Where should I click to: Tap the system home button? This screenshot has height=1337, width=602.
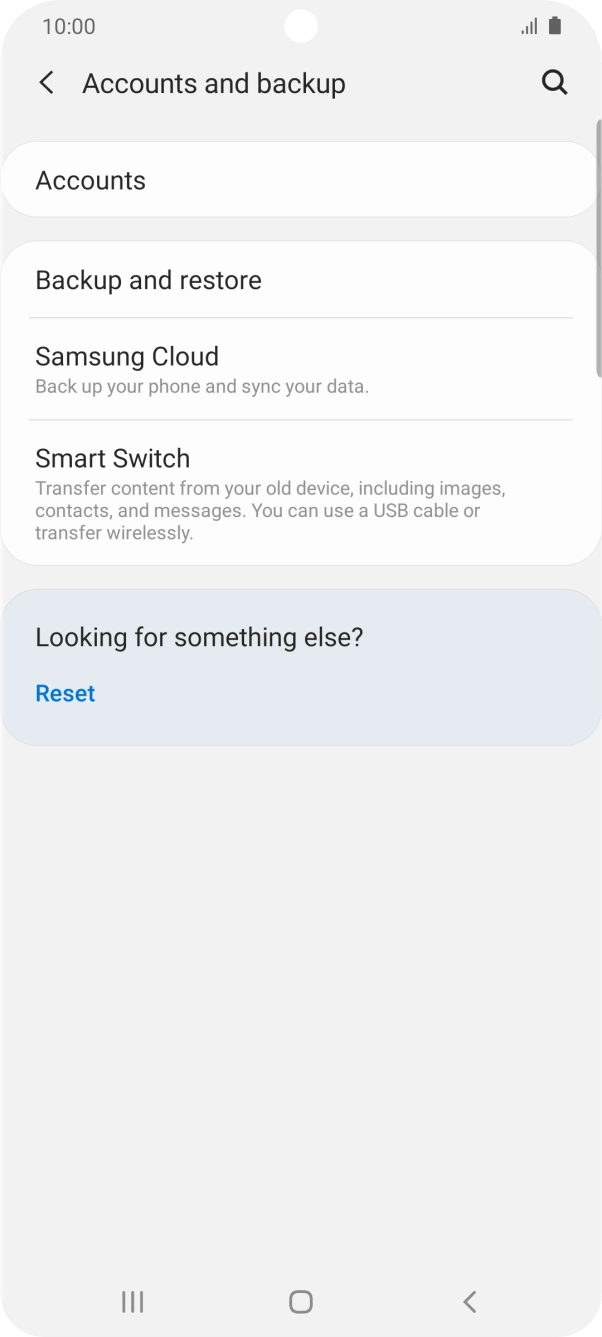click(x=300, y=1301)
